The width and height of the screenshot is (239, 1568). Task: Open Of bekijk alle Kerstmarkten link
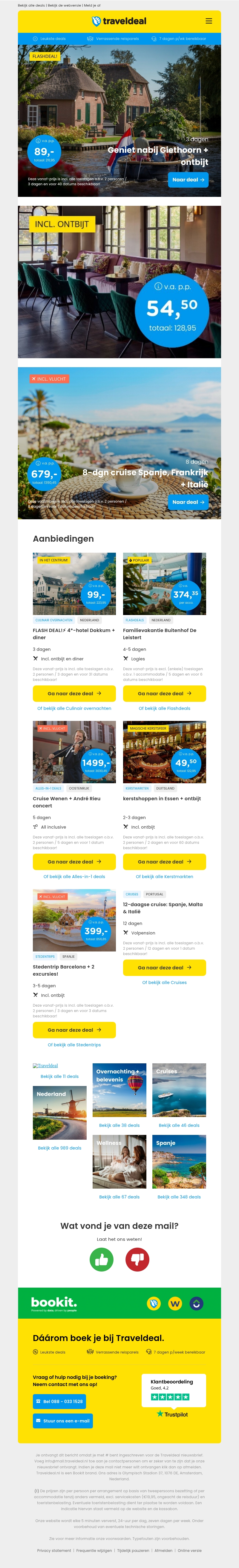164,877
